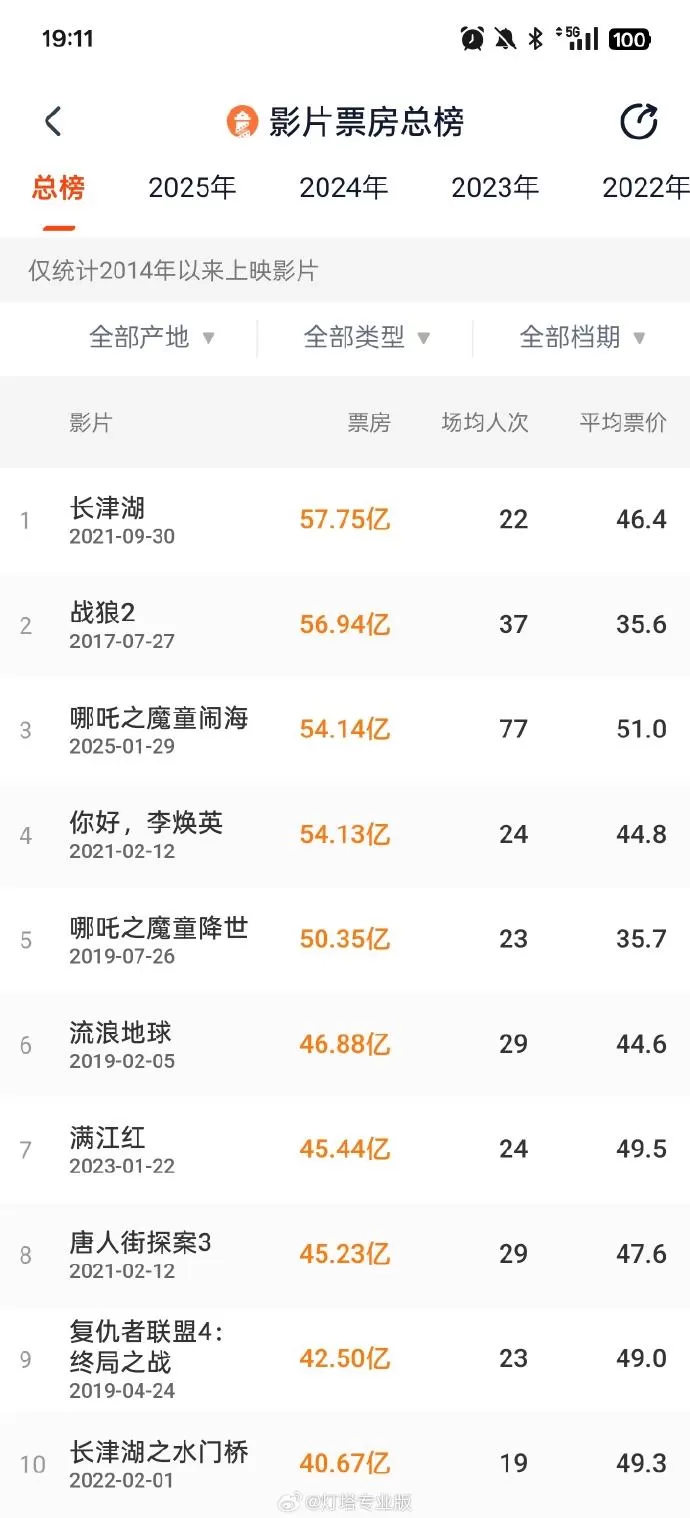This screenshot has height=1518, width=690.
Task: Open 唐人街探案3 row
Action: [140, 1243]
